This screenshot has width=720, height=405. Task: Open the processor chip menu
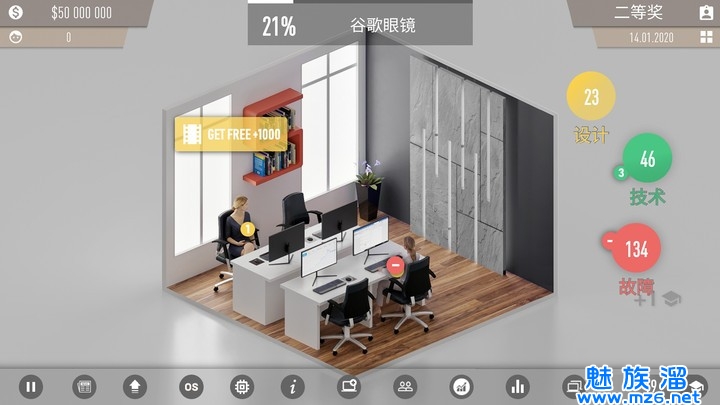240,385
